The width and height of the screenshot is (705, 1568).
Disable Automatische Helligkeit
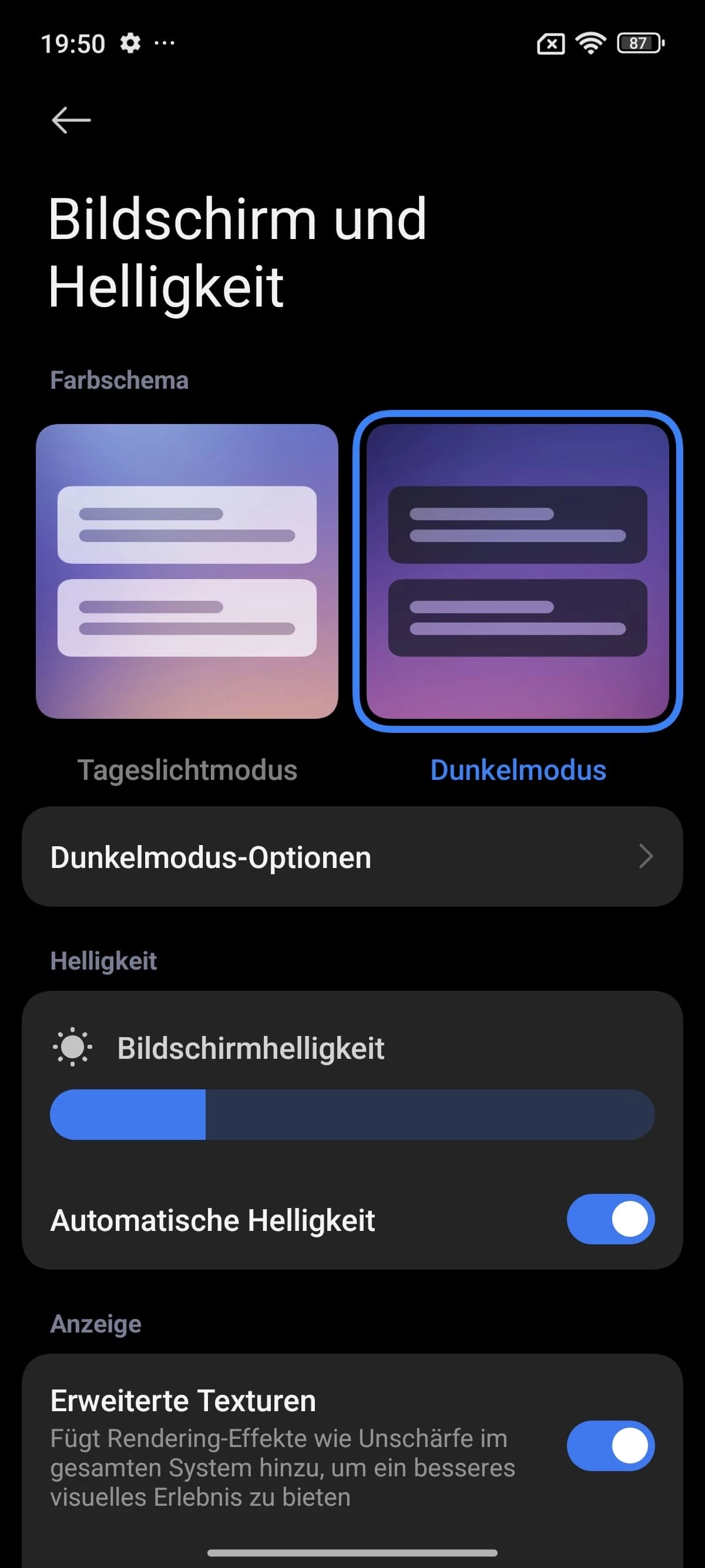pos(610,1219)
